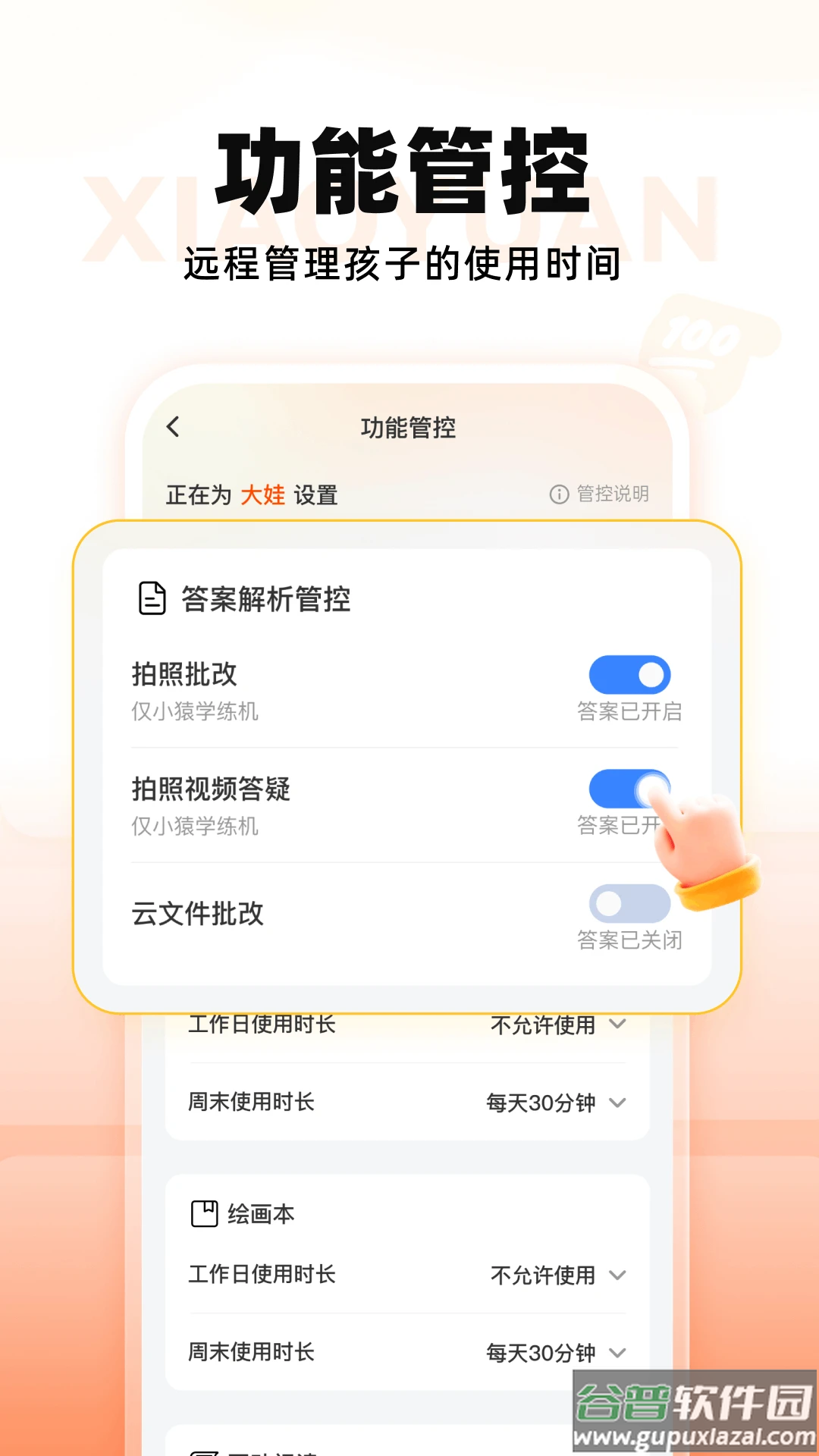Expand the first 工作日使用时长 dropdown
The image size is (819, 1456).
tap(616, 1025)
